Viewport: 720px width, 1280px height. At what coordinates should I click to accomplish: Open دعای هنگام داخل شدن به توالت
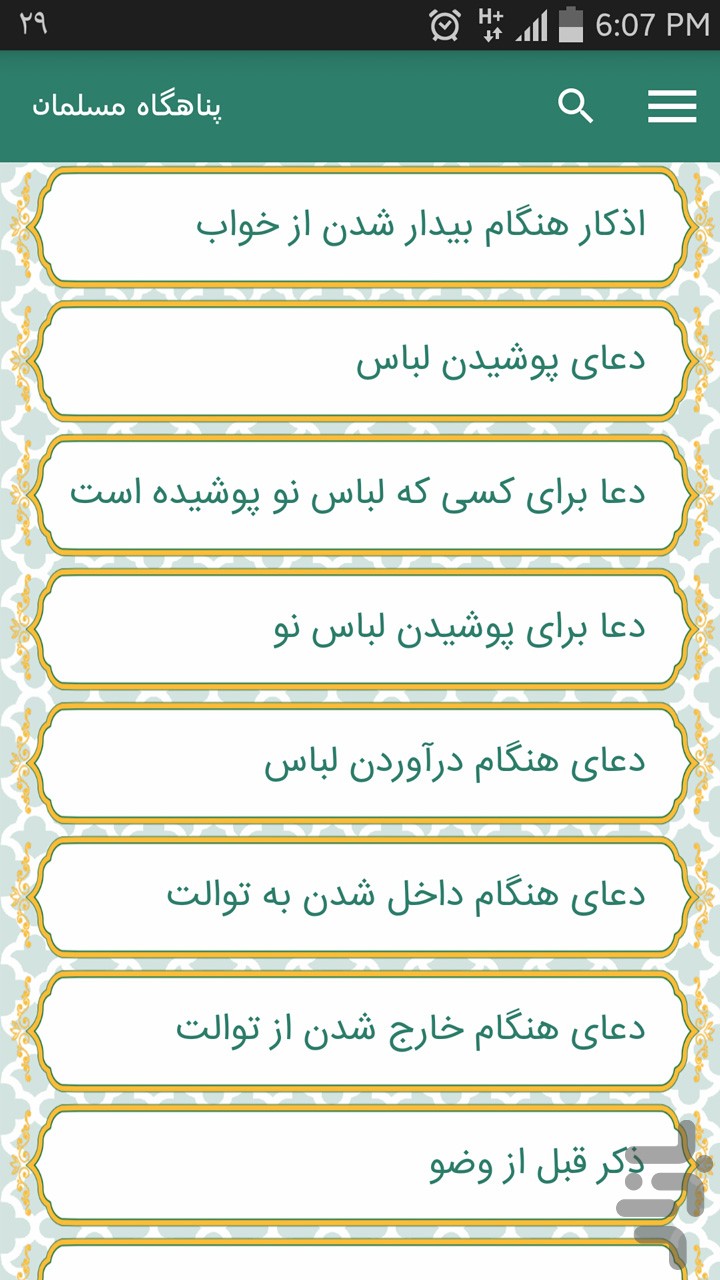[x=360, y=897]
